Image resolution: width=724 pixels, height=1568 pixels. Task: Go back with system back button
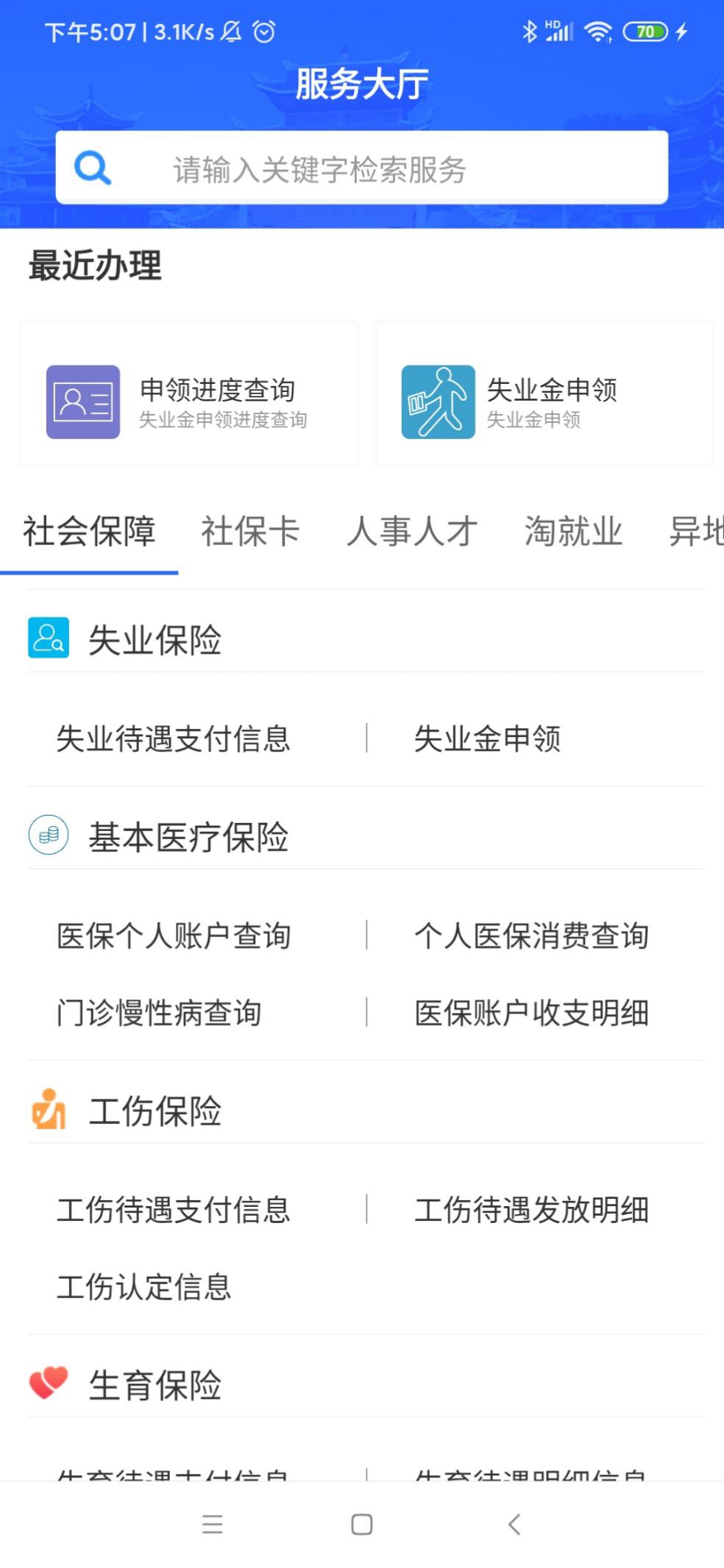[x=514, y=1525]
